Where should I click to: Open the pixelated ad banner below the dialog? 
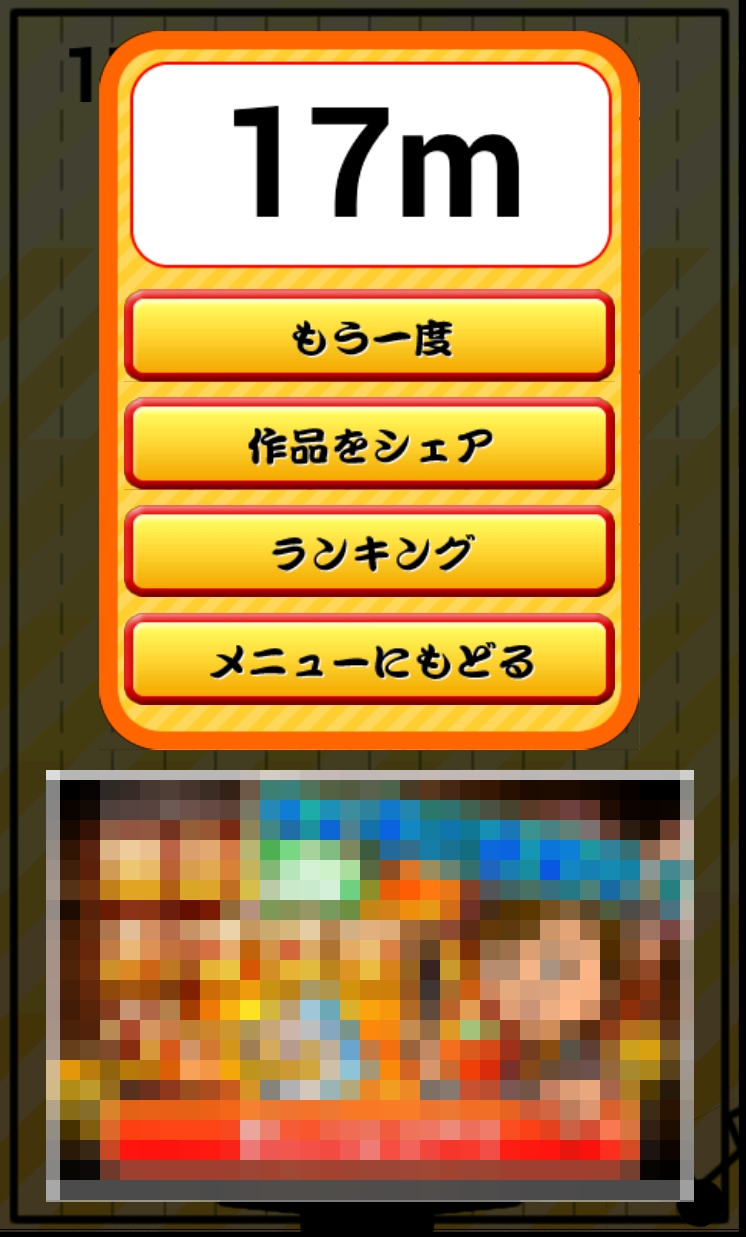369,985
